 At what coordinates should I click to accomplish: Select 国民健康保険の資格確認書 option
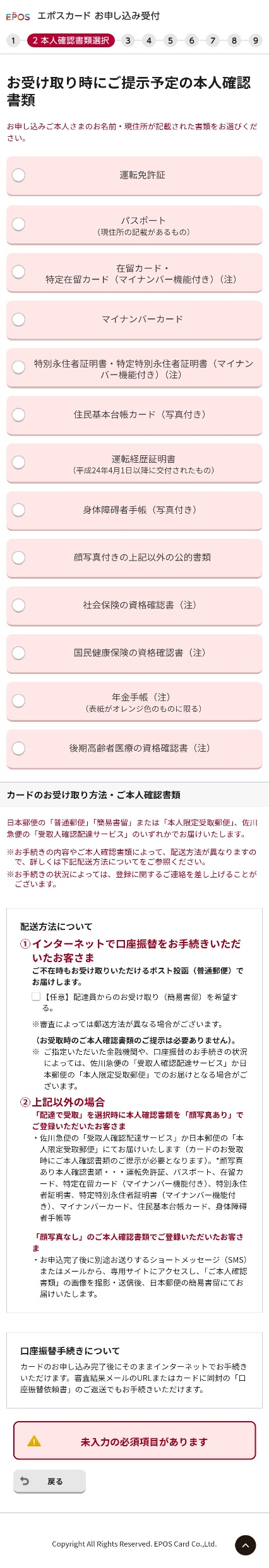pos(134,653)
